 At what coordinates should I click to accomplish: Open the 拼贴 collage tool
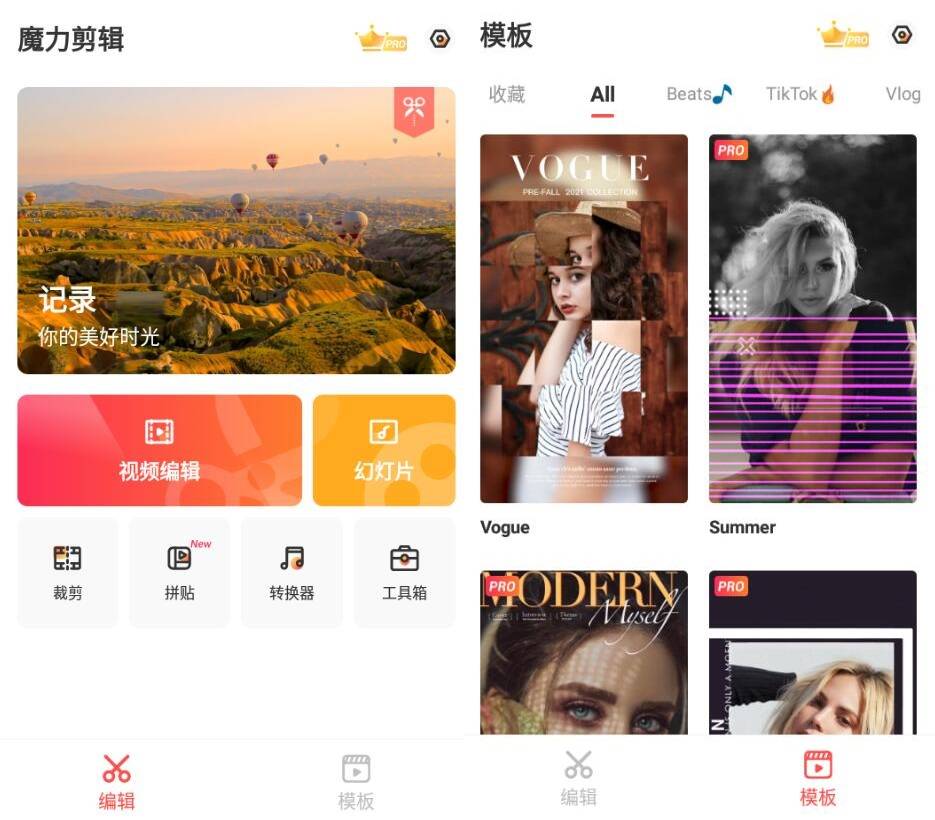[180, 572]
